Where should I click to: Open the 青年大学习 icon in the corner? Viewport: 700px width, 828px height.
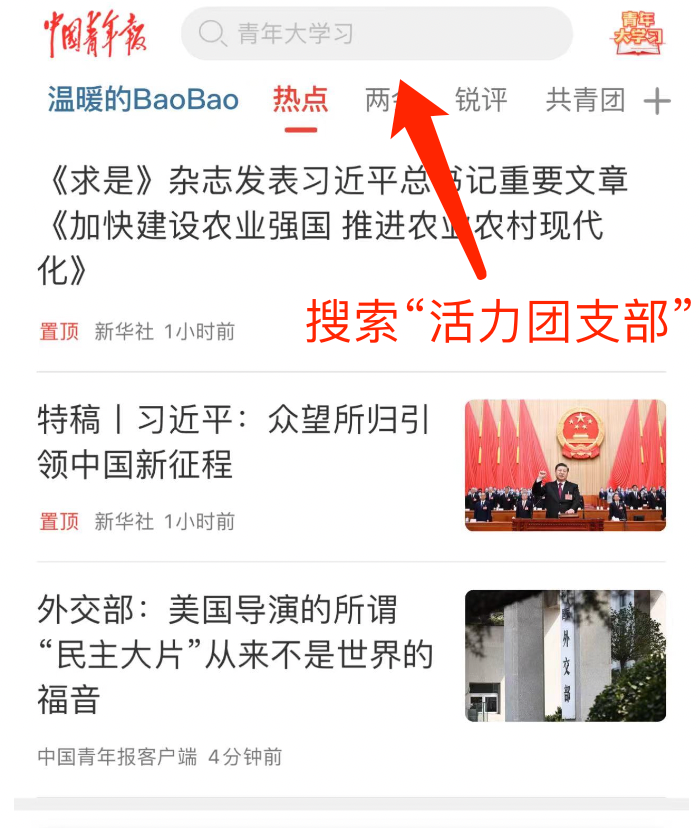(x=639, y=34)
